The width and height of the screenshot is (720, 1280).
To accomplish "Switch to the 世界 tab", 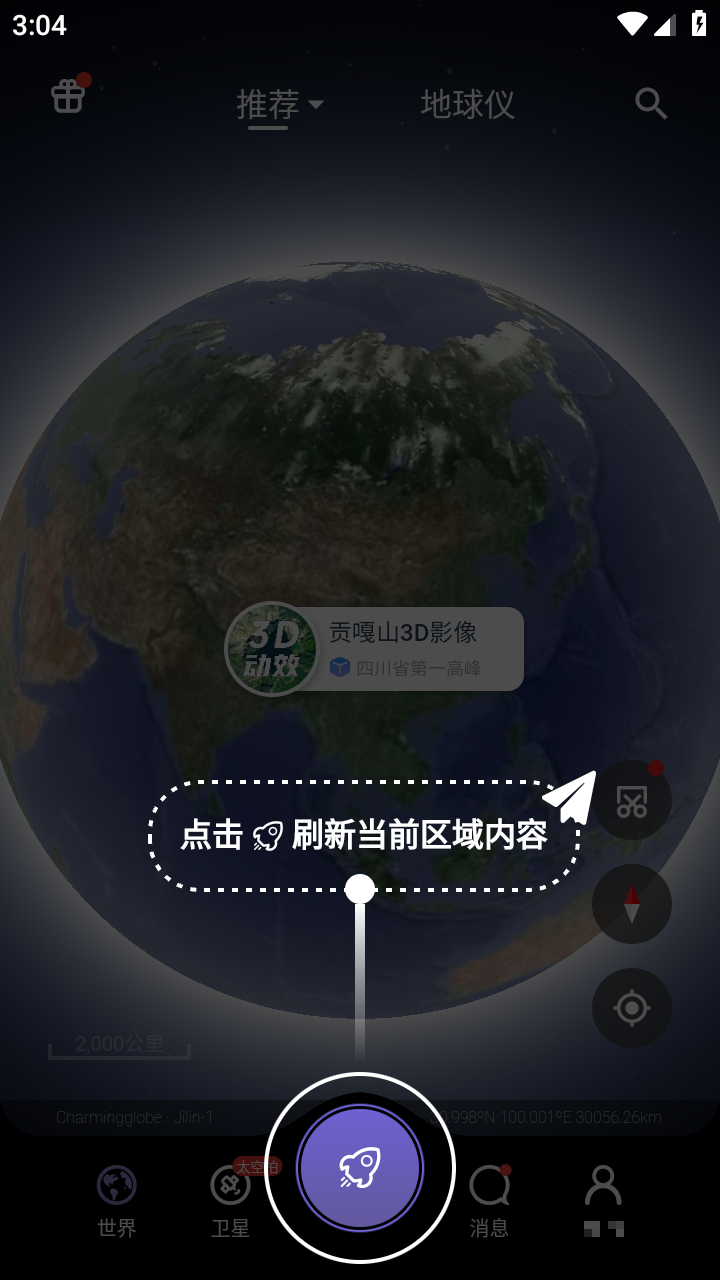I will click(117, 1200).
